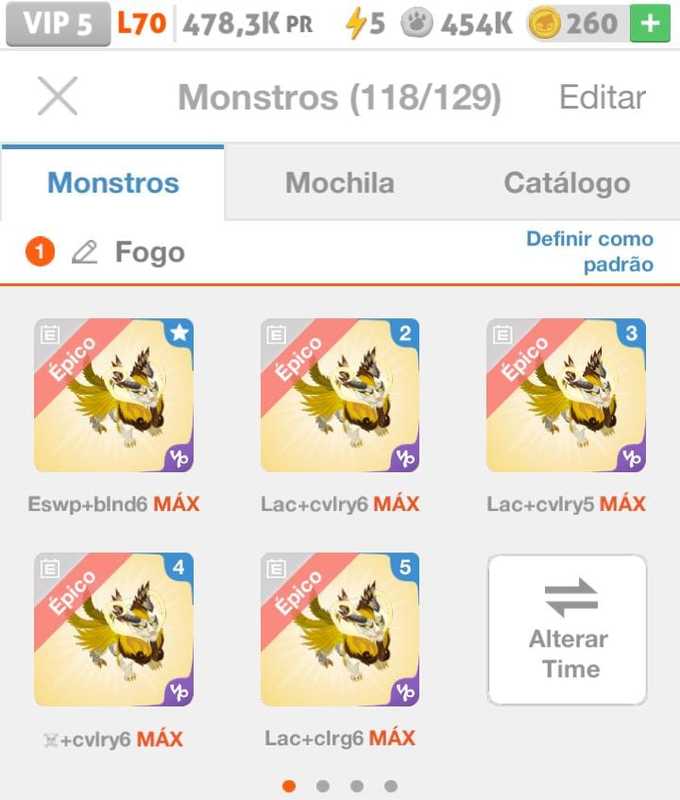680x800 pixels.
Task: Tap Definir como padrão link
Action: (x=590, y=251)
